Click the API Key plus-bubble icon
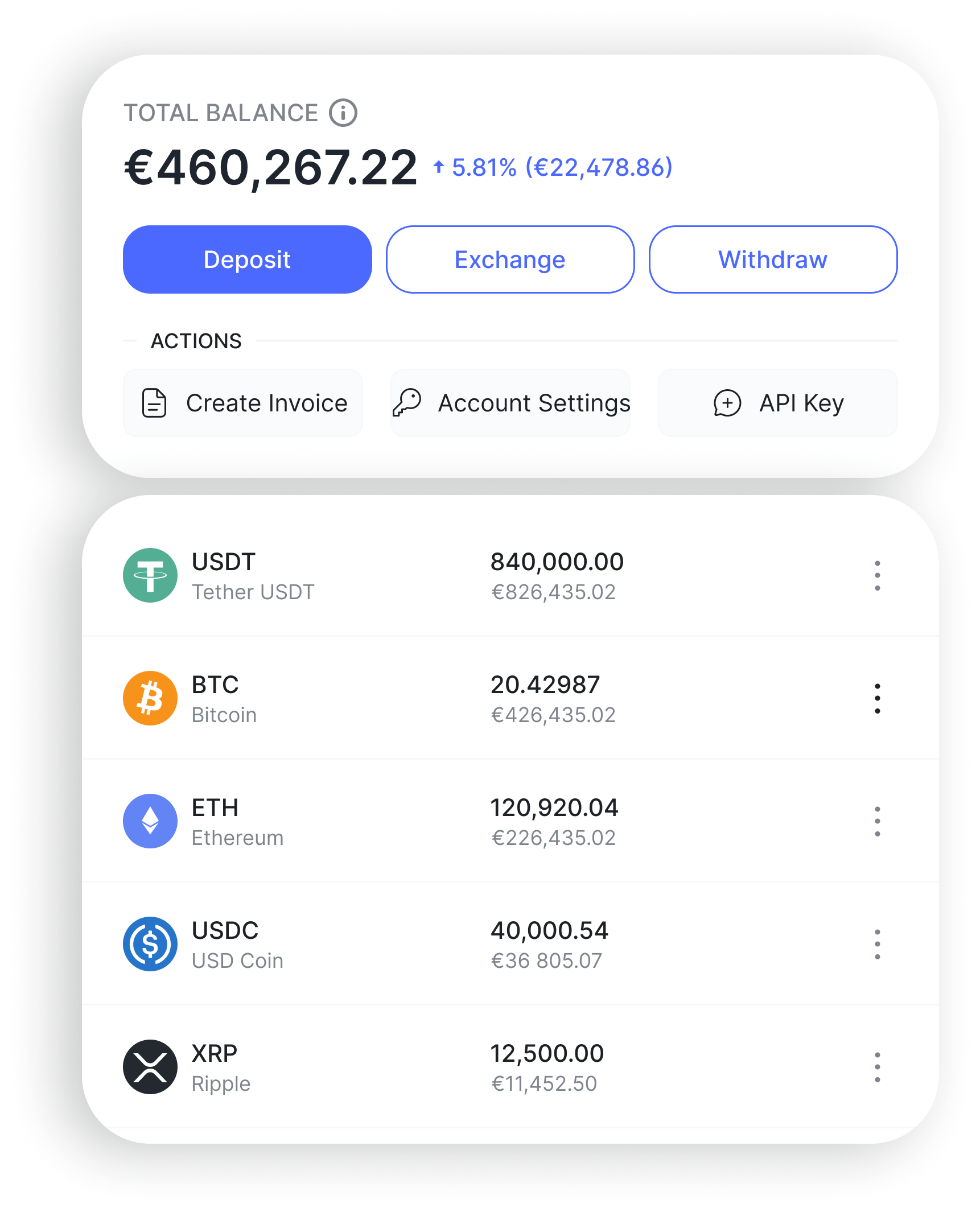 click(727, 403)
